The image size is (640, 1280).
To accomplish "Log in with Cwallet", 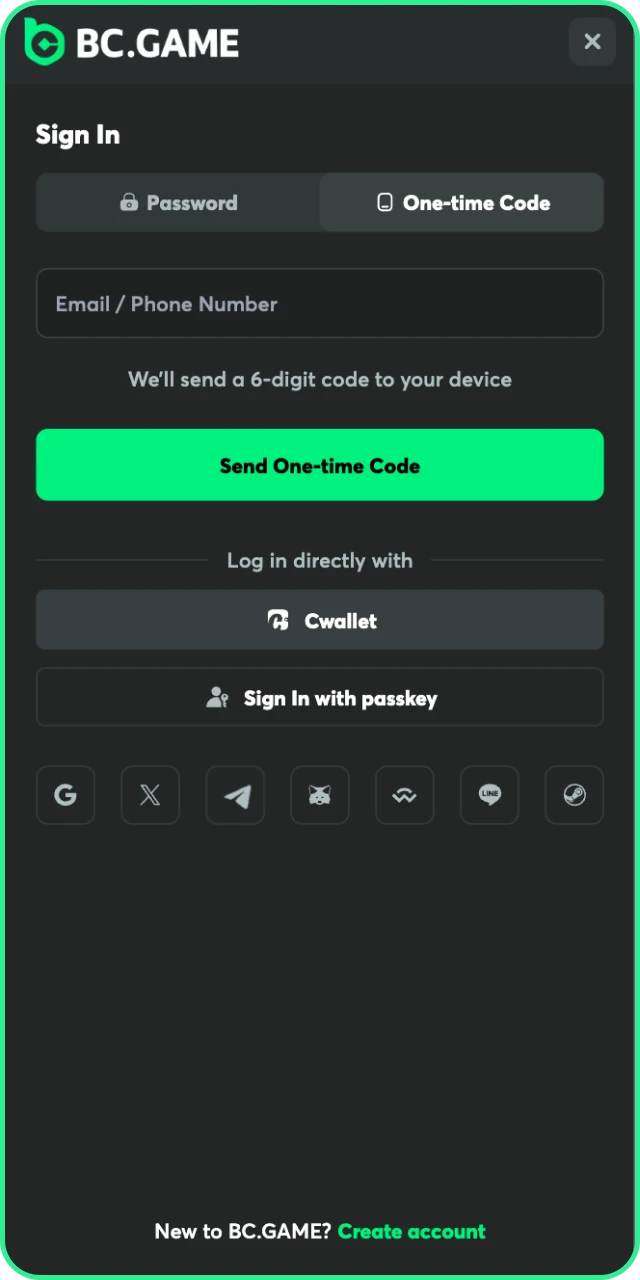I will 320,620.
